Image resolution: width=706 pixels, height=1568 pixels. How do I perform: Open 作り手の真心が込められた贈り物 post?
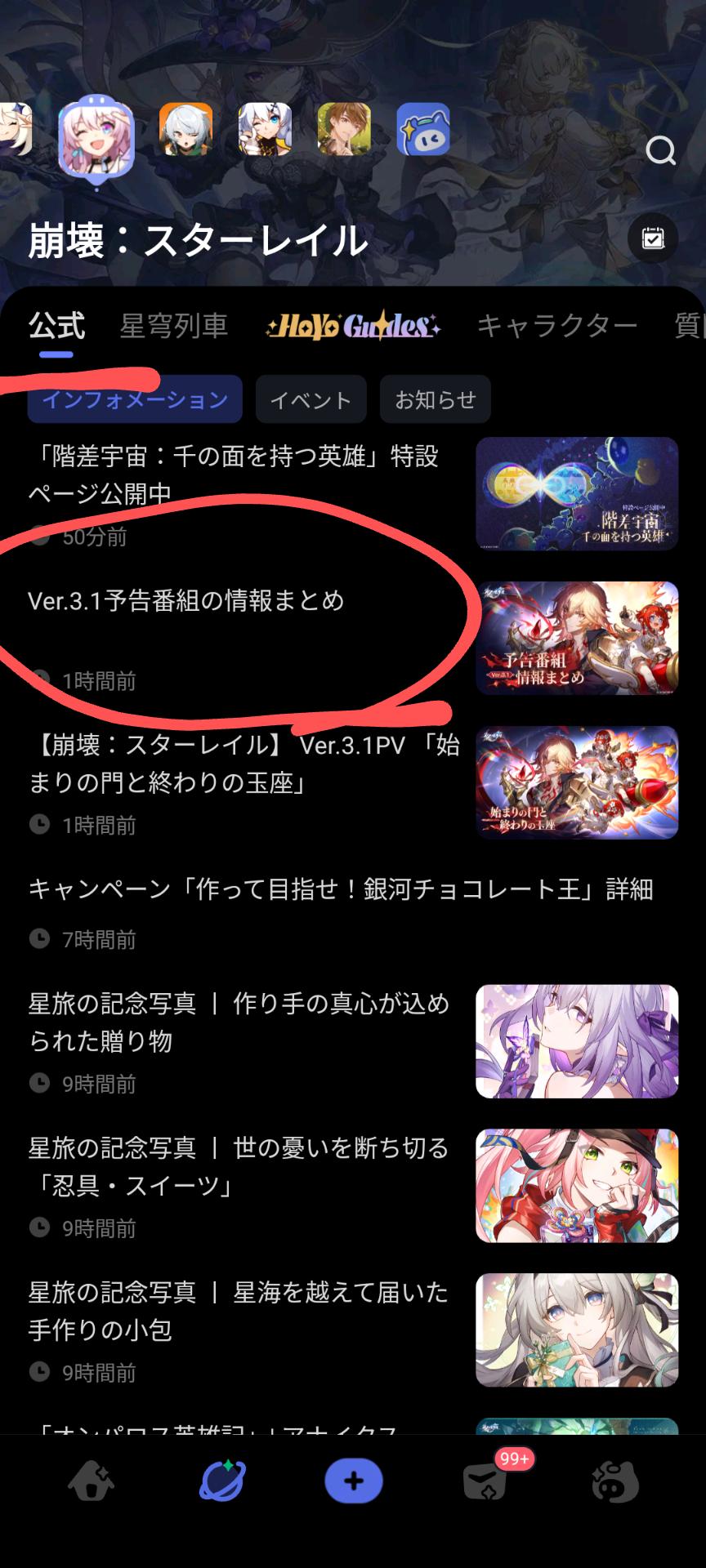[x=239, y=1022]
